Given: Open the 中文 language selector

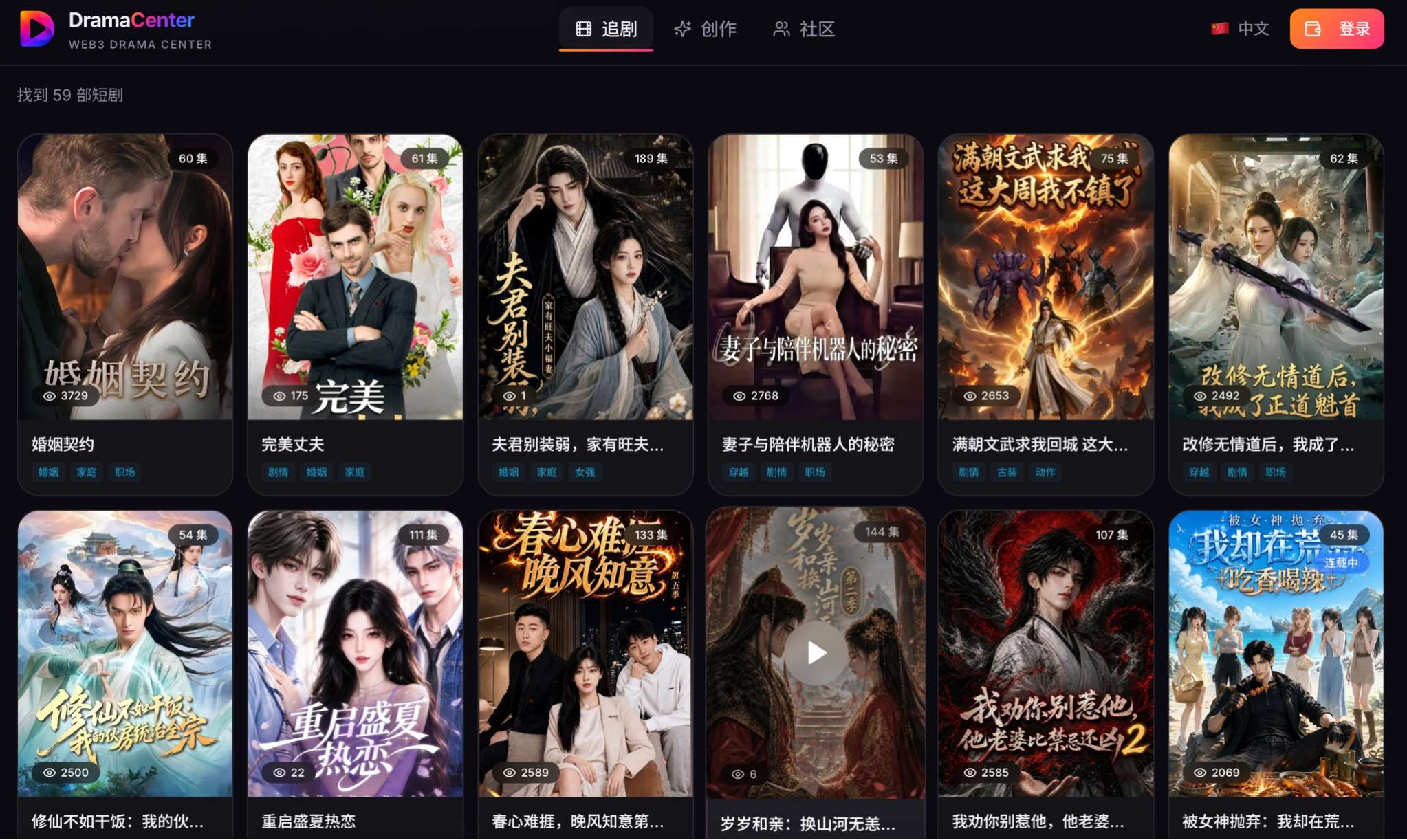Looking at the screenshot, I should (1240, 29).
